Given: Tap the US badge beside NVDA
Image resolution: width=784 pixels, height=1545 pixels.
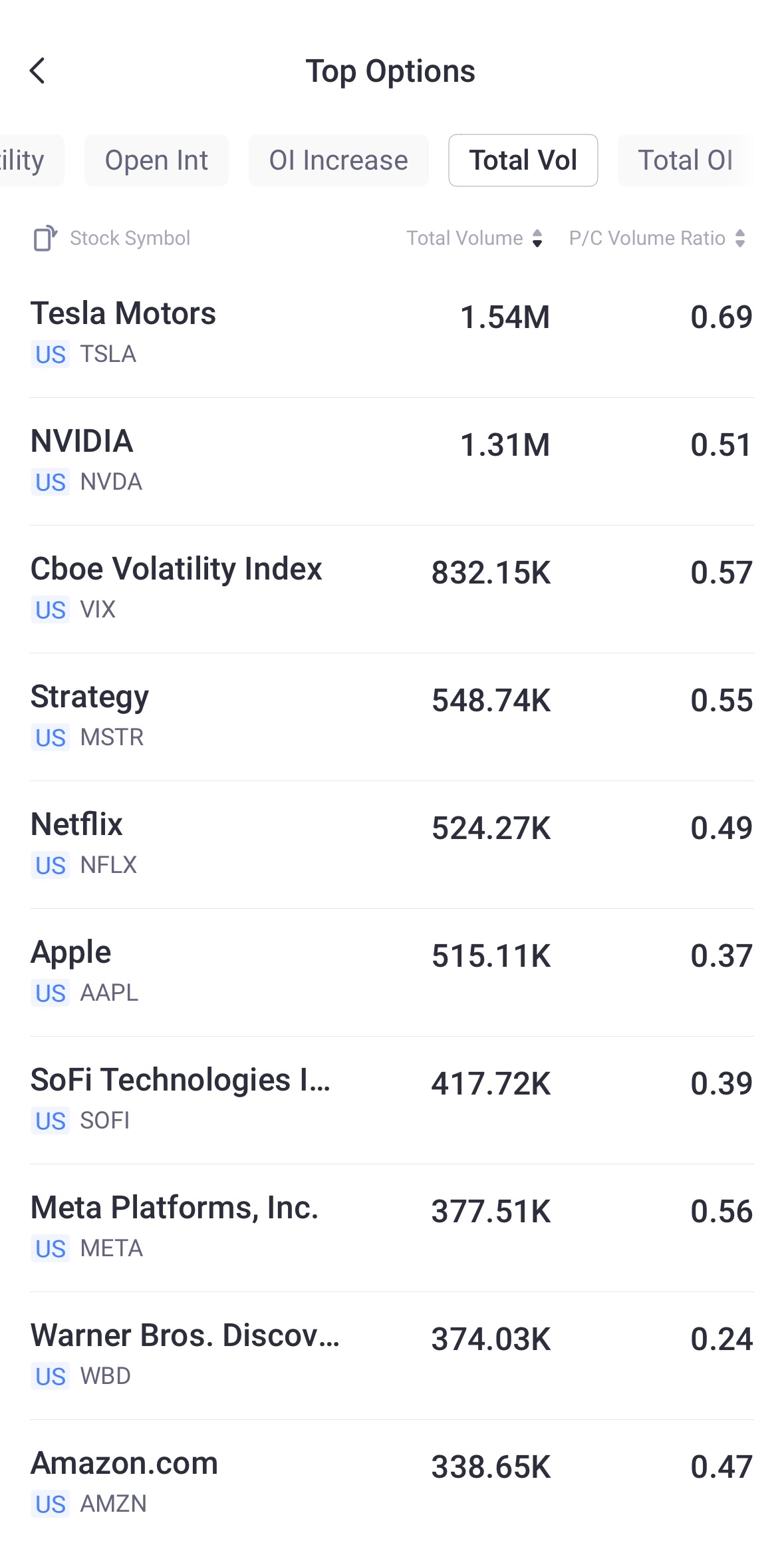Looking at the screenshot, I should [x=50, y=482].
